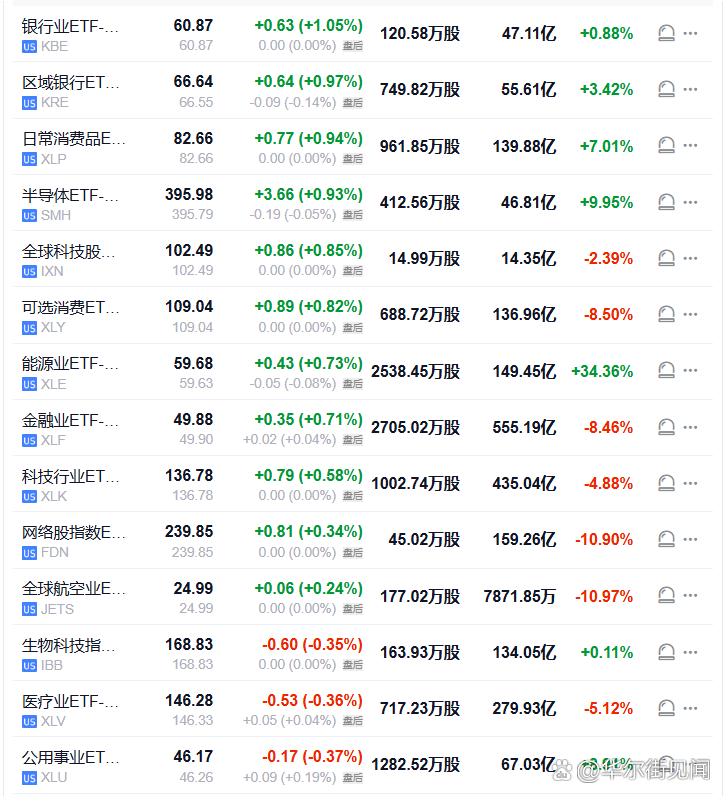Set a price alert for XLK

666,484
